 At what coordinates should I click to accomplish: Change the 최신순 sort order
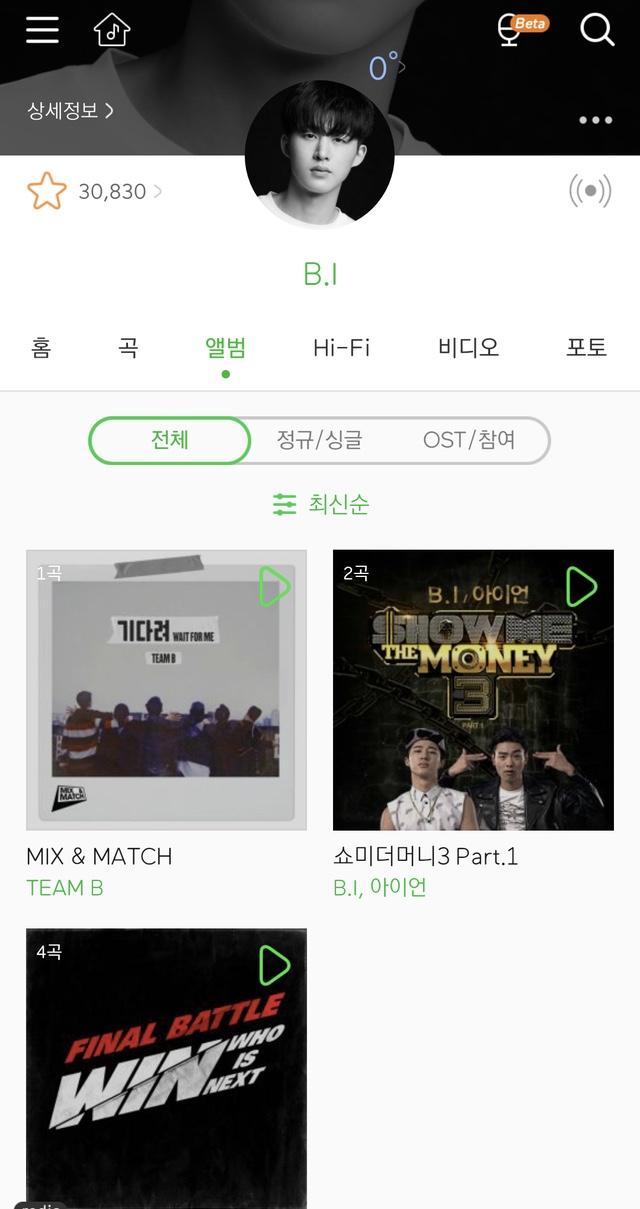[321, 504]
